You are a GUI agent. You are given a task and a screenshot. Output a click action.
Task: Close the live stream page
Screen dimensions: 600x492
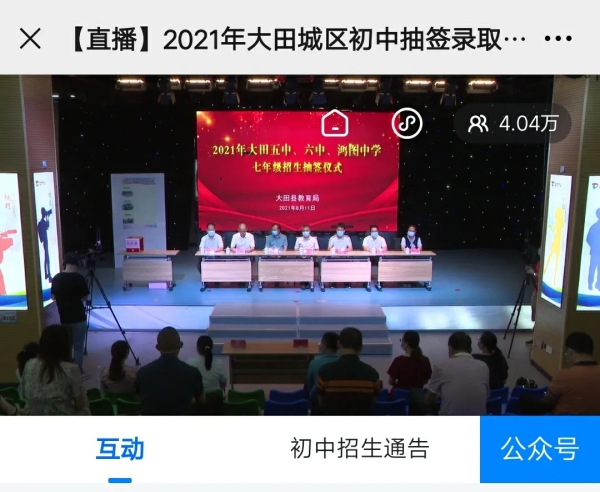30,39
